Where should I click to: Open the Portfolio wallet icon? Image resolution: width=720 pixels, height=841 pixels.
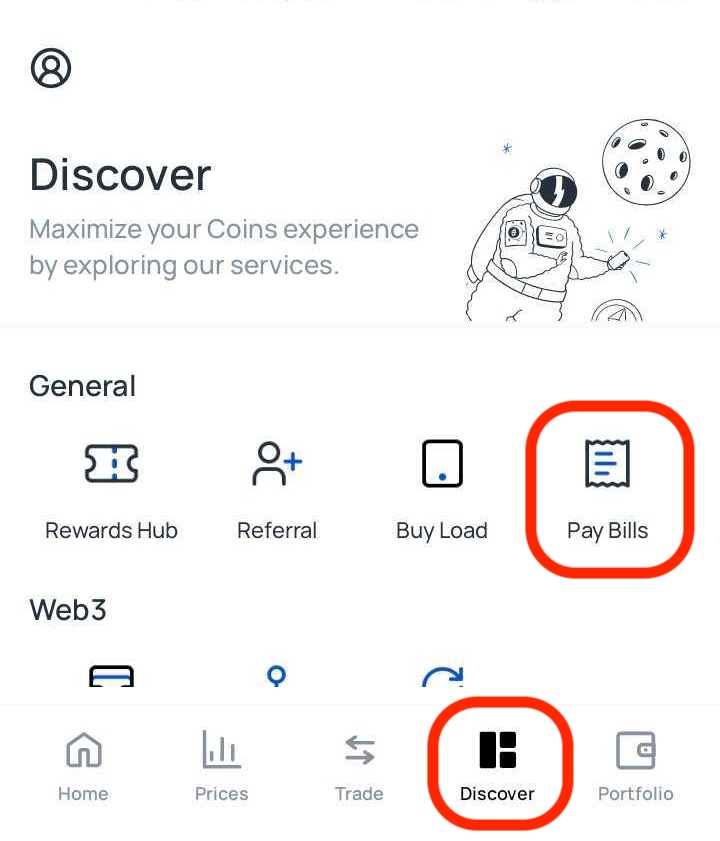pyautogui.click(x=636, y=748)
